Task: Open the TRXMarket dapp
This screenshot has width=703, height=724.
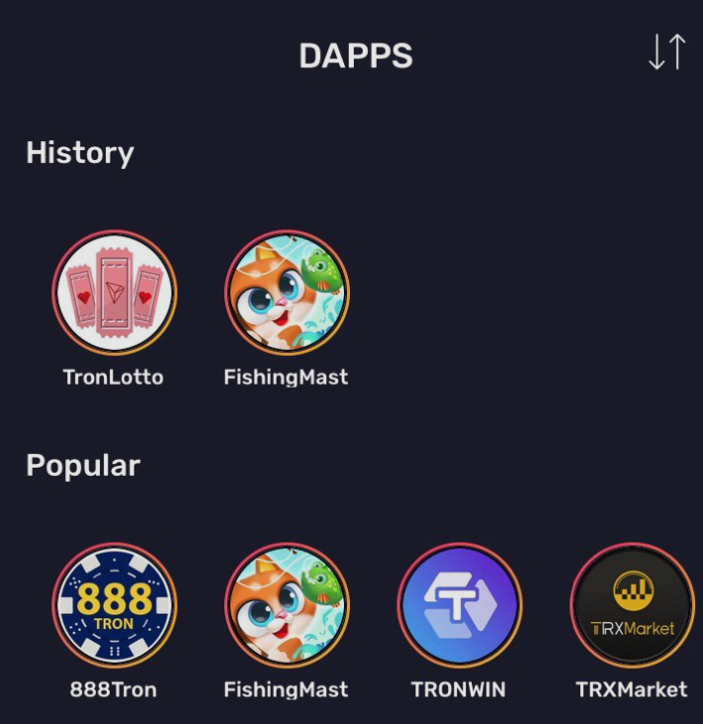Action: coord(631,605)
